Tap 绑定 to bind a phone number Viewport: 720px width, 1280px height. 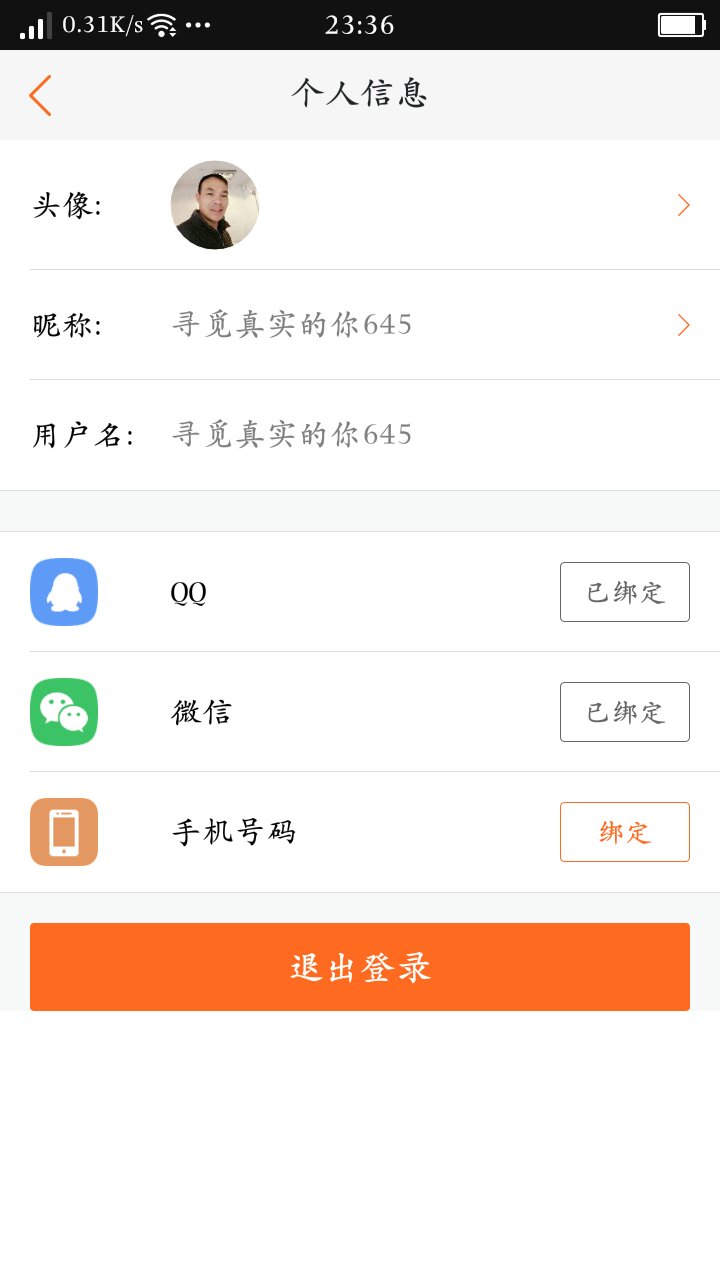point(624,831)
